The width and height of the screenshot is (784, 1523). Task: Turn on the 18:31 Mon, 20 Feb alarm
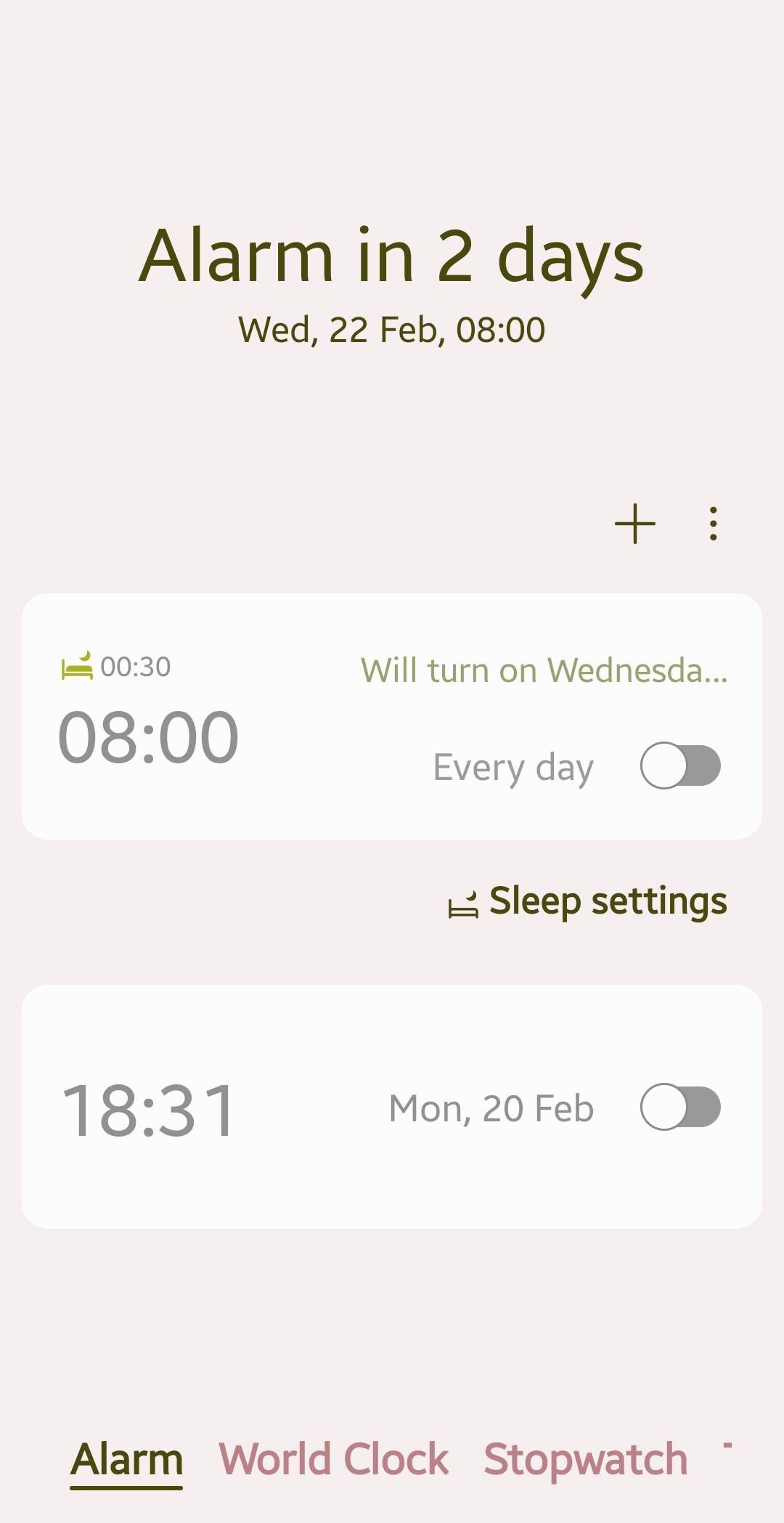coord(680,1107)
